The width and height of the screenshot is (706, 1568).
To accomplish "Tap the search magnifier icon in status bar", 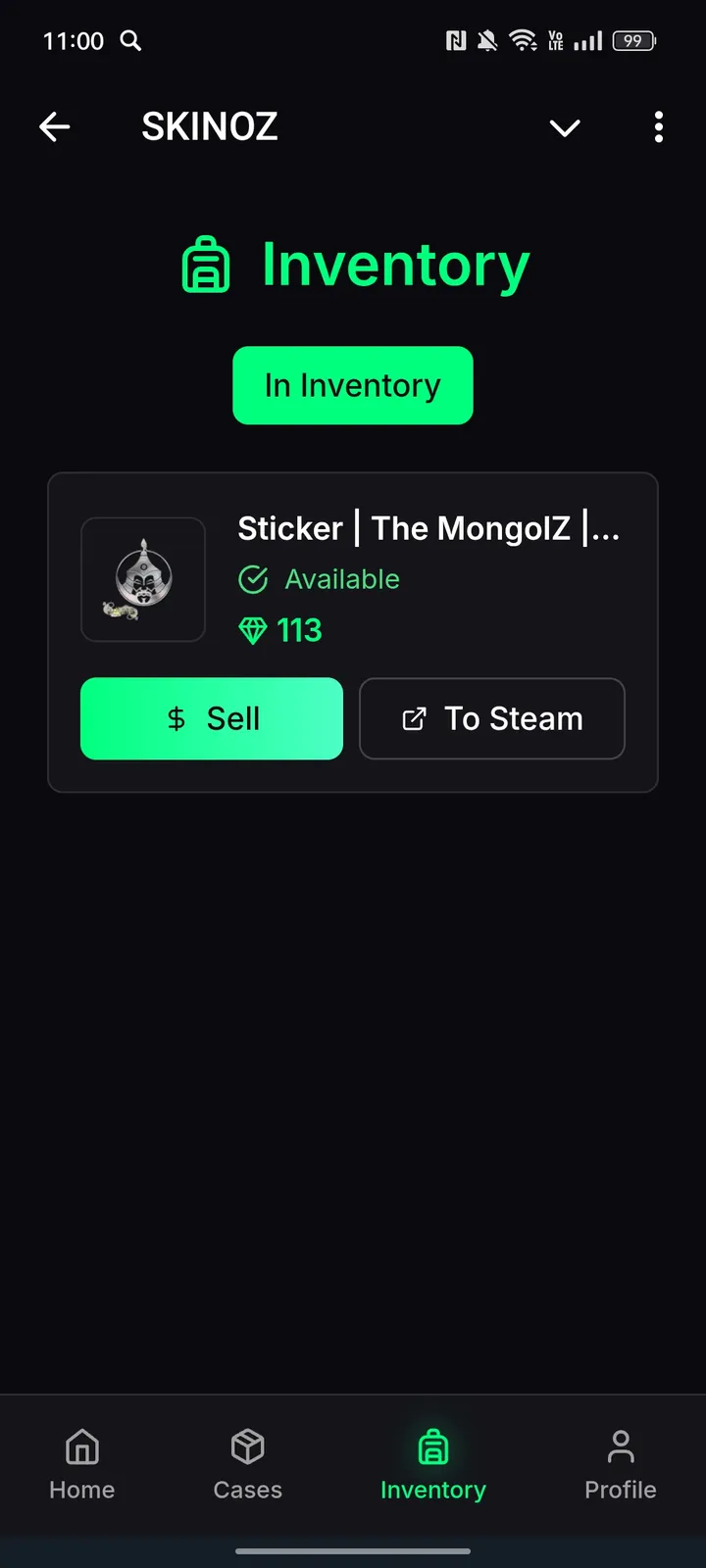I will pyautogui.click(x=130, y=41).
